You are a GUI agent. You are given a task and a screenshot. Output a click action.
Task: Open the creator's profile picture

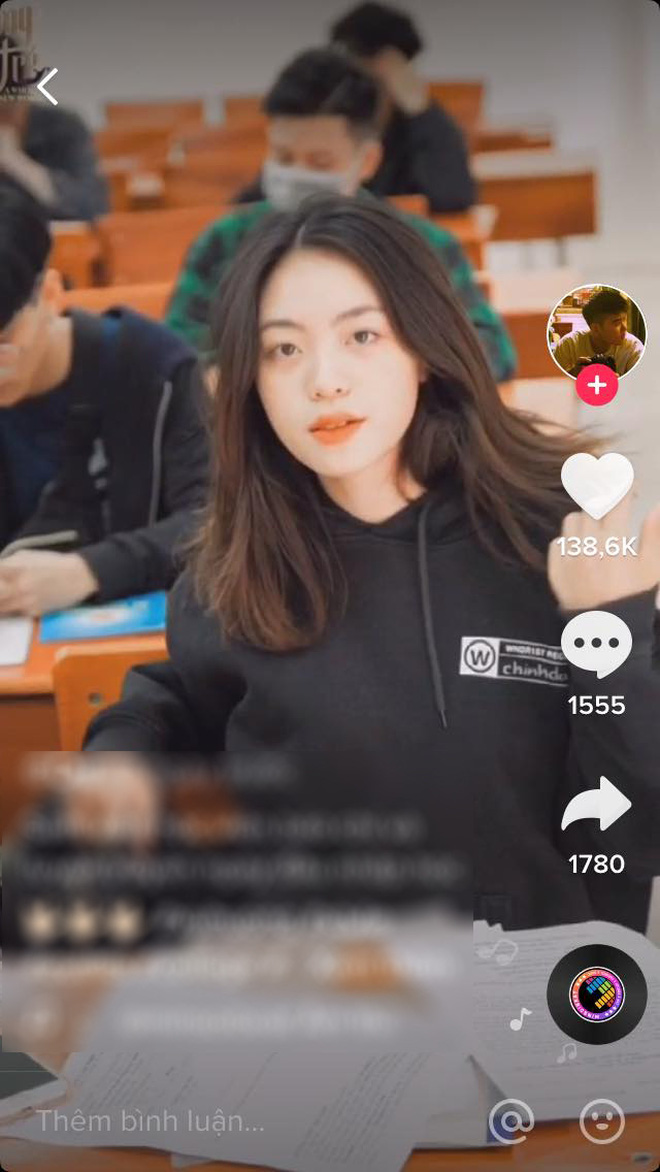pos(596,332)
